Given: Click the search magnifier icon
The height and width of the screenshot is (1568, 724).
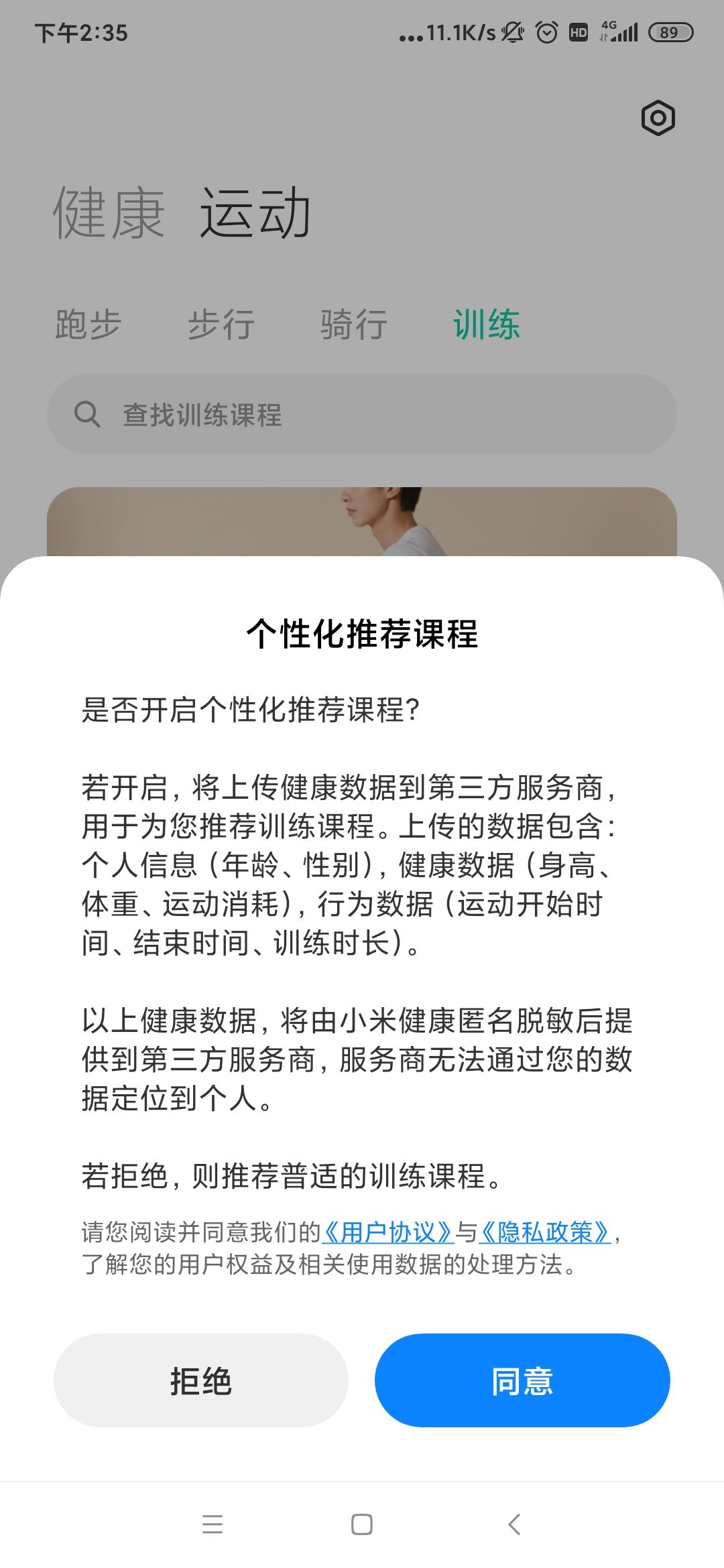Looking at the screenshot, I should click(x=88, y=414).
